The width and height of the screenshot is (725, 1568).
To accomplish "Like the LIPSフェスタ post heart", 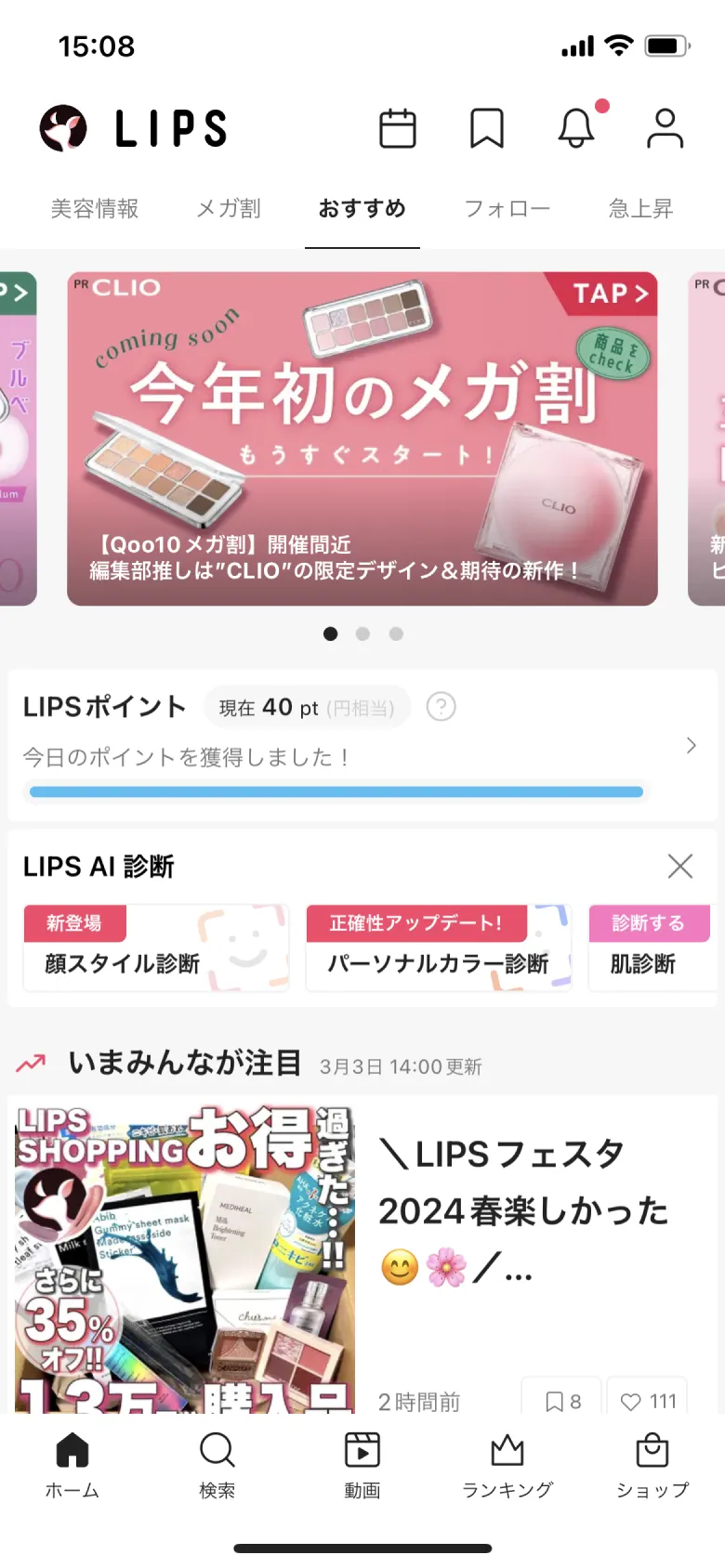I will (x=647, y=1398).
